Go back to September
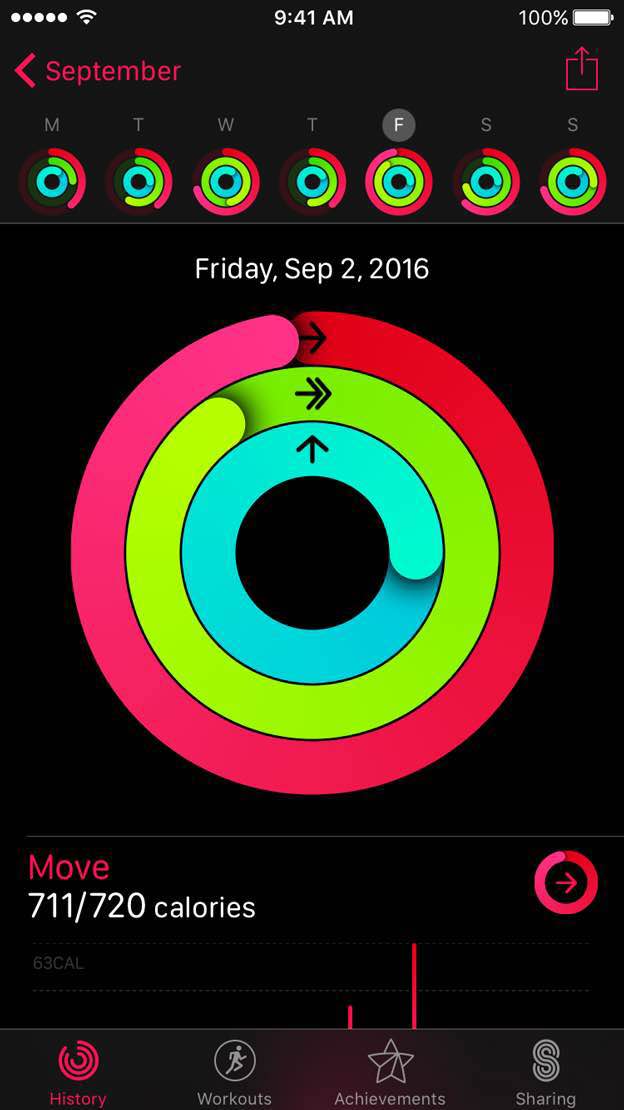Screen dimensions: 624x1110 97,71
